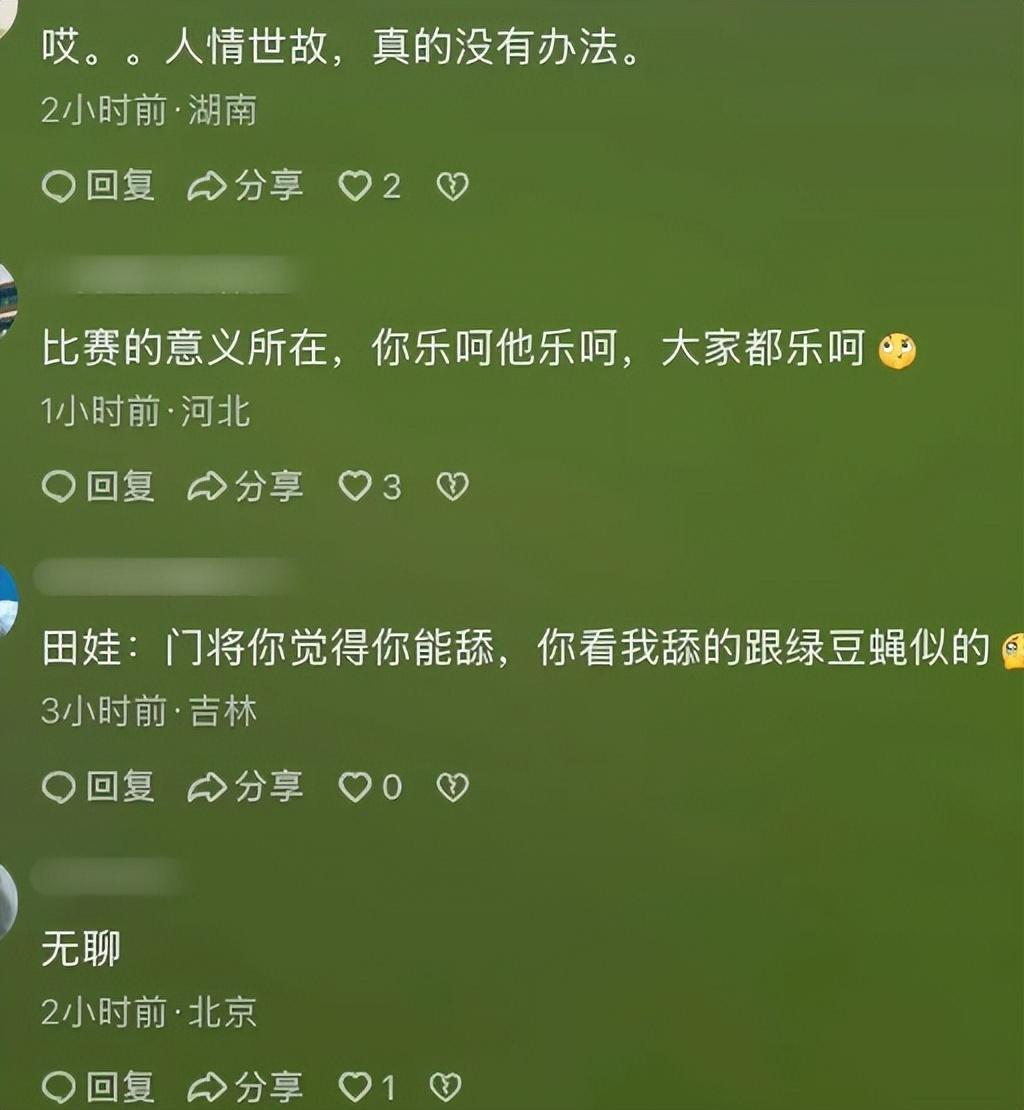Viewport: 1024px width, 1110px height.
Task: Share the 田娃 comment
Action: pyautogui.click(x=245, y=787)
